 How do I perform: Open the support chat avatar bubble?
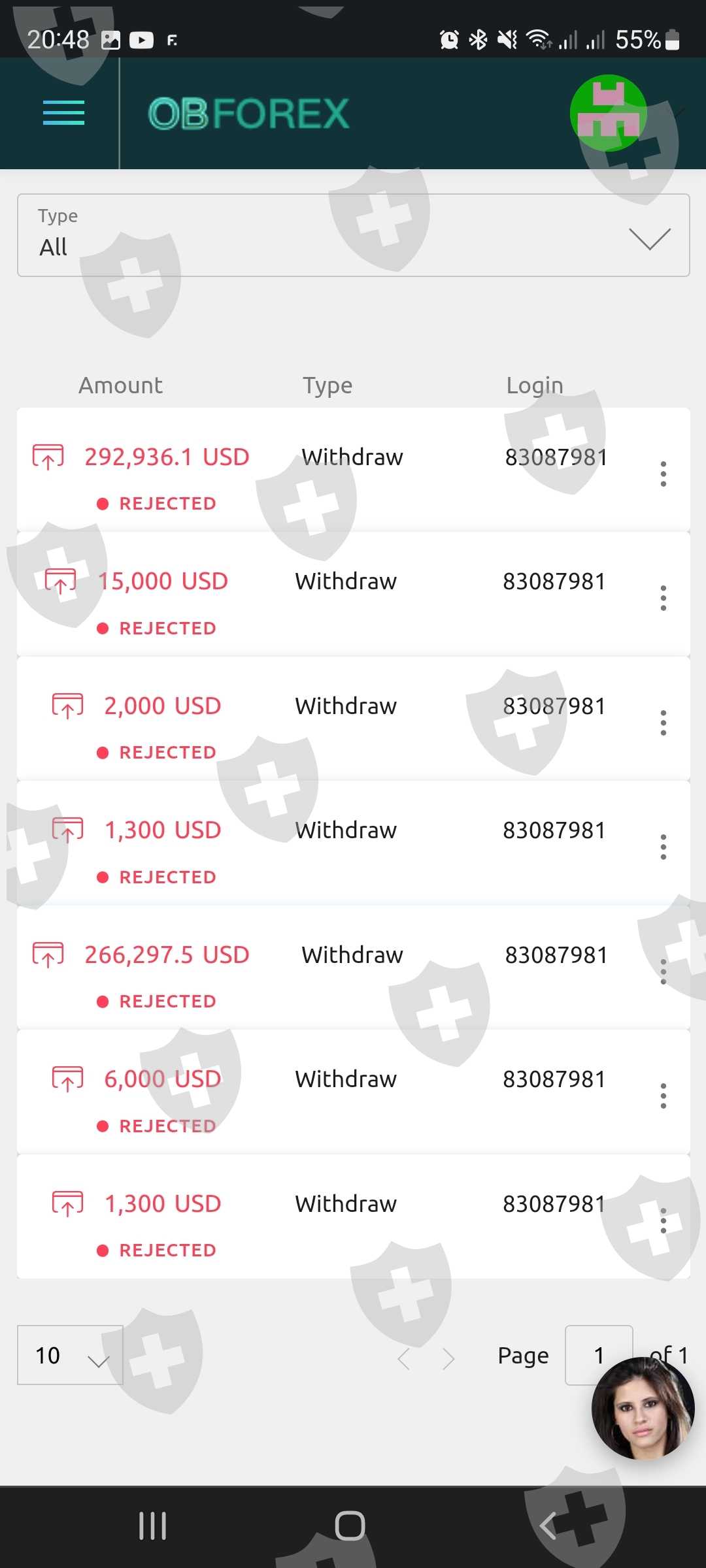pos(643,1408)
